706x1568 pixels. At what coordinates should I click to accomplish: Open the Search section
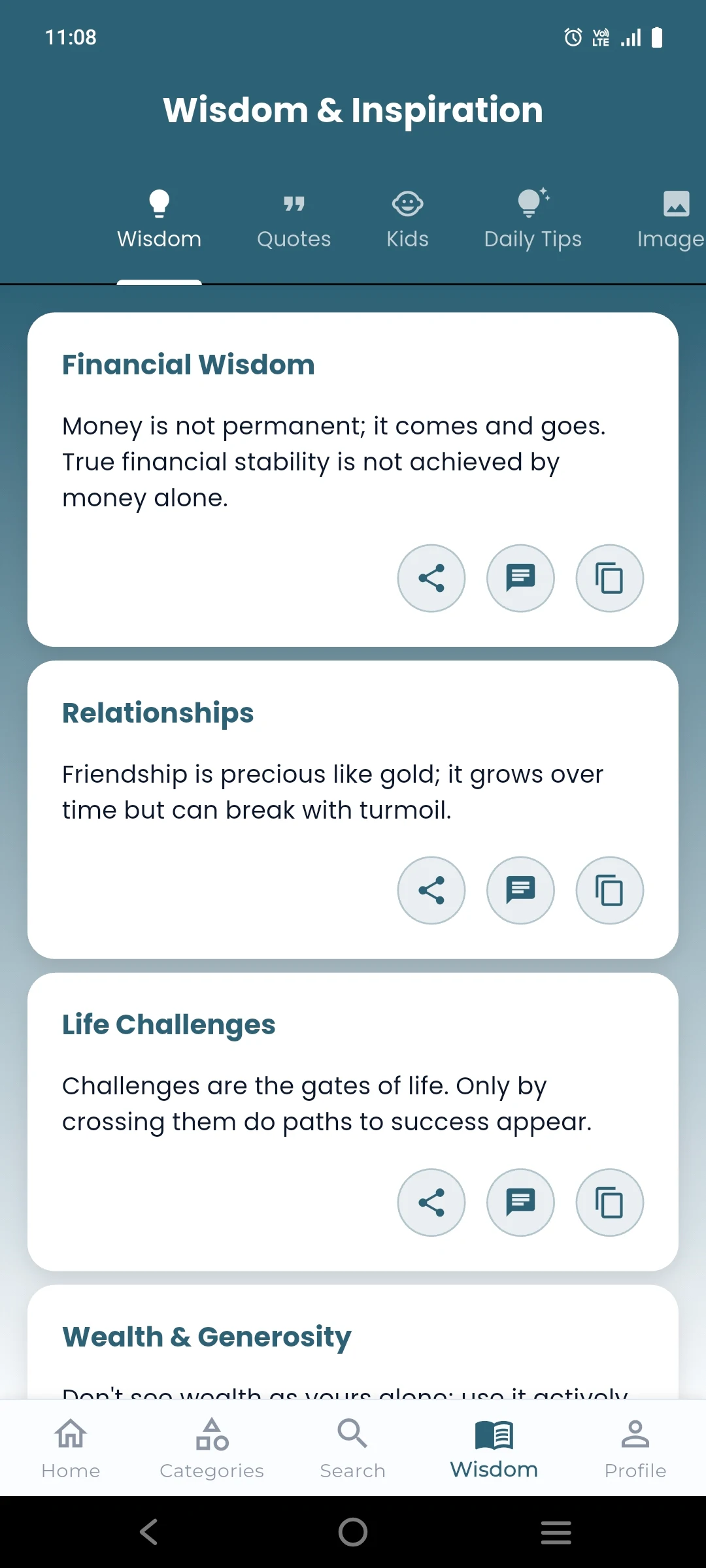tap(353, 1448)
